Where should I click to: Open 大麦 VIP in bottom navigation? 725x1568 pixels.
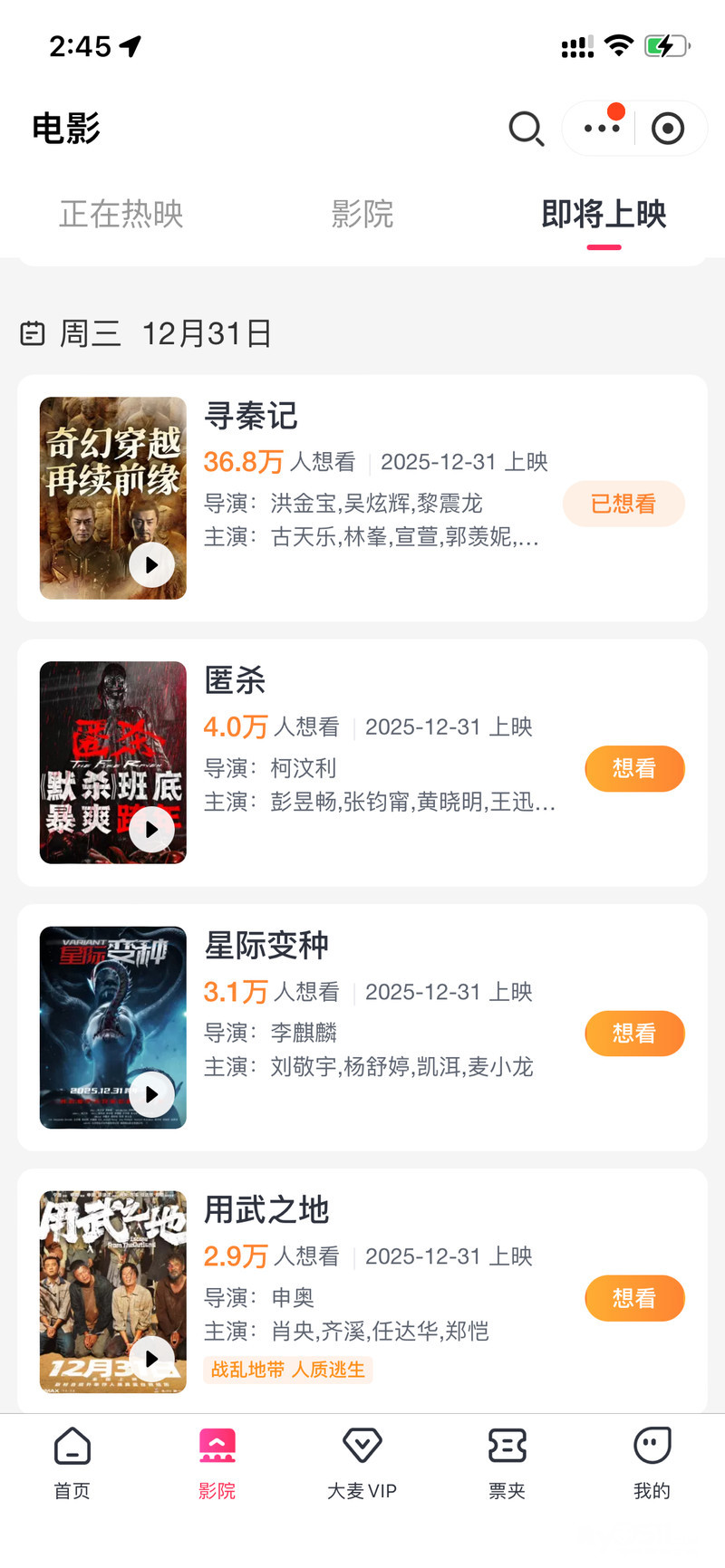(362, 1461)
